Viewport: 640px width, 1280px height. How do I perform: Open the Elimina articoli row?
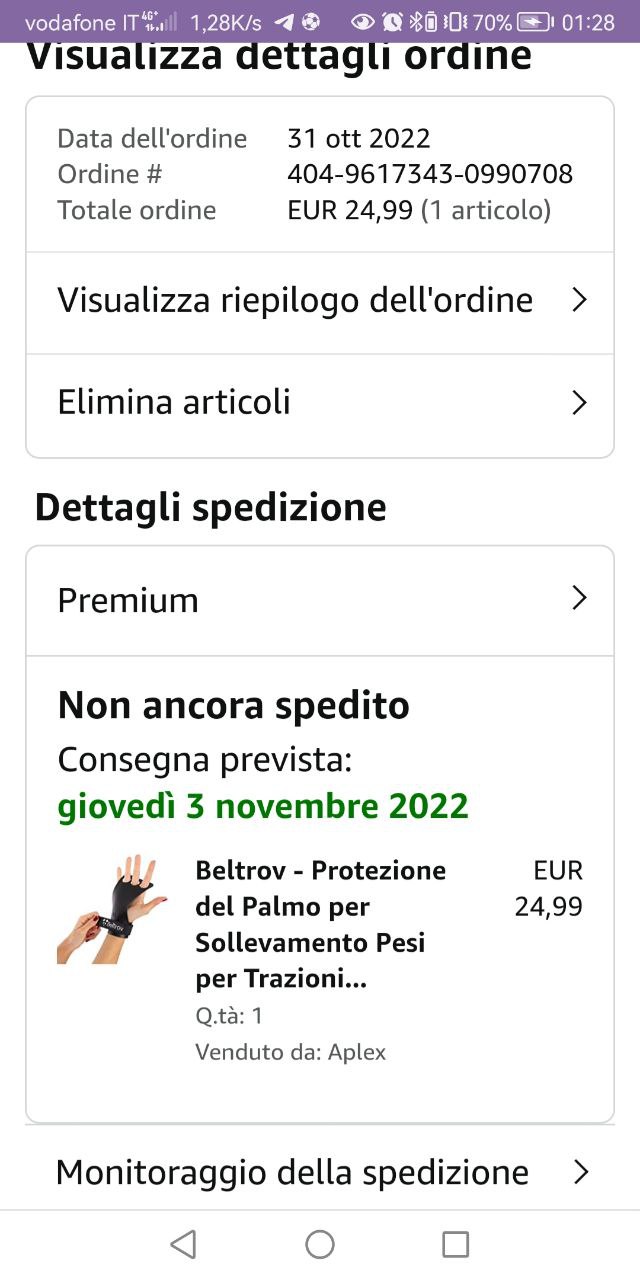320,404
